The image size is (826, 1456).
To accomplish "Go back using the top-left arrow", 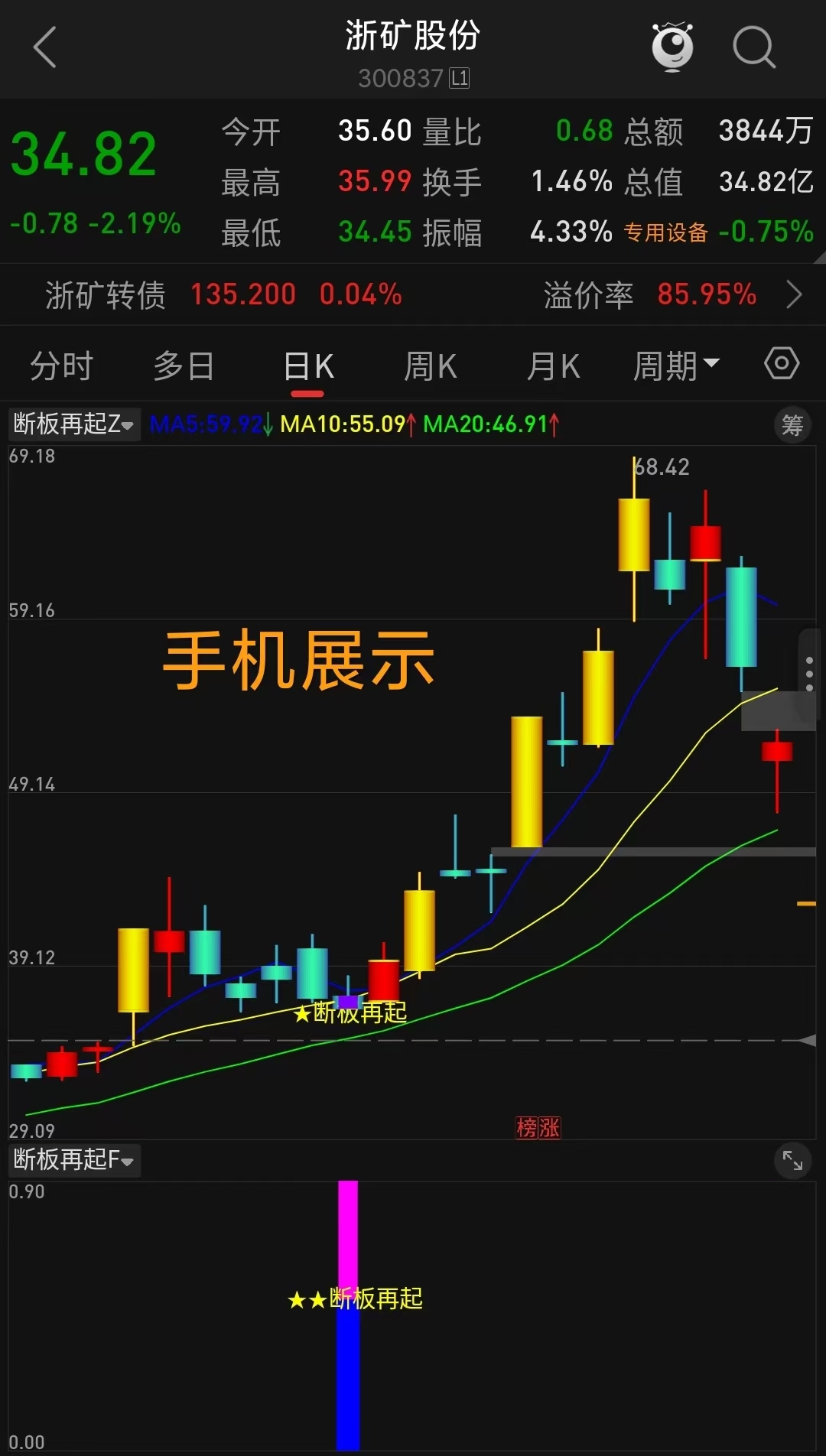I will [x=45, y=47].
